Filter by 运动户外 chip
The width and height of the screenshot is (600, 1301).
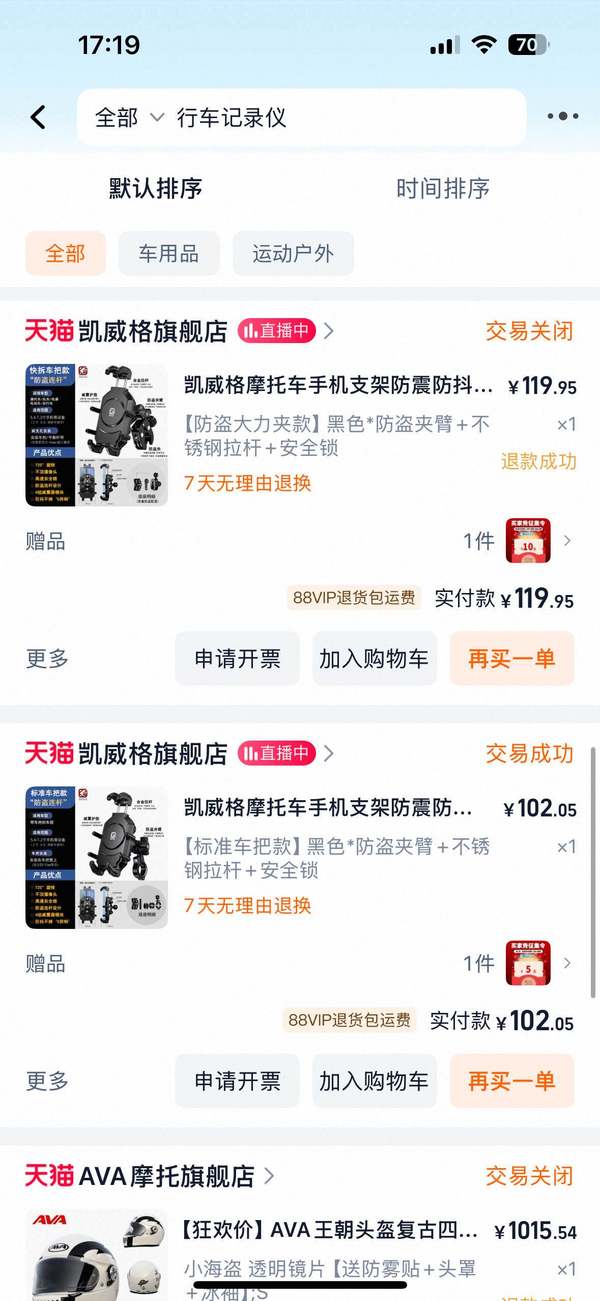coord(293,254)
